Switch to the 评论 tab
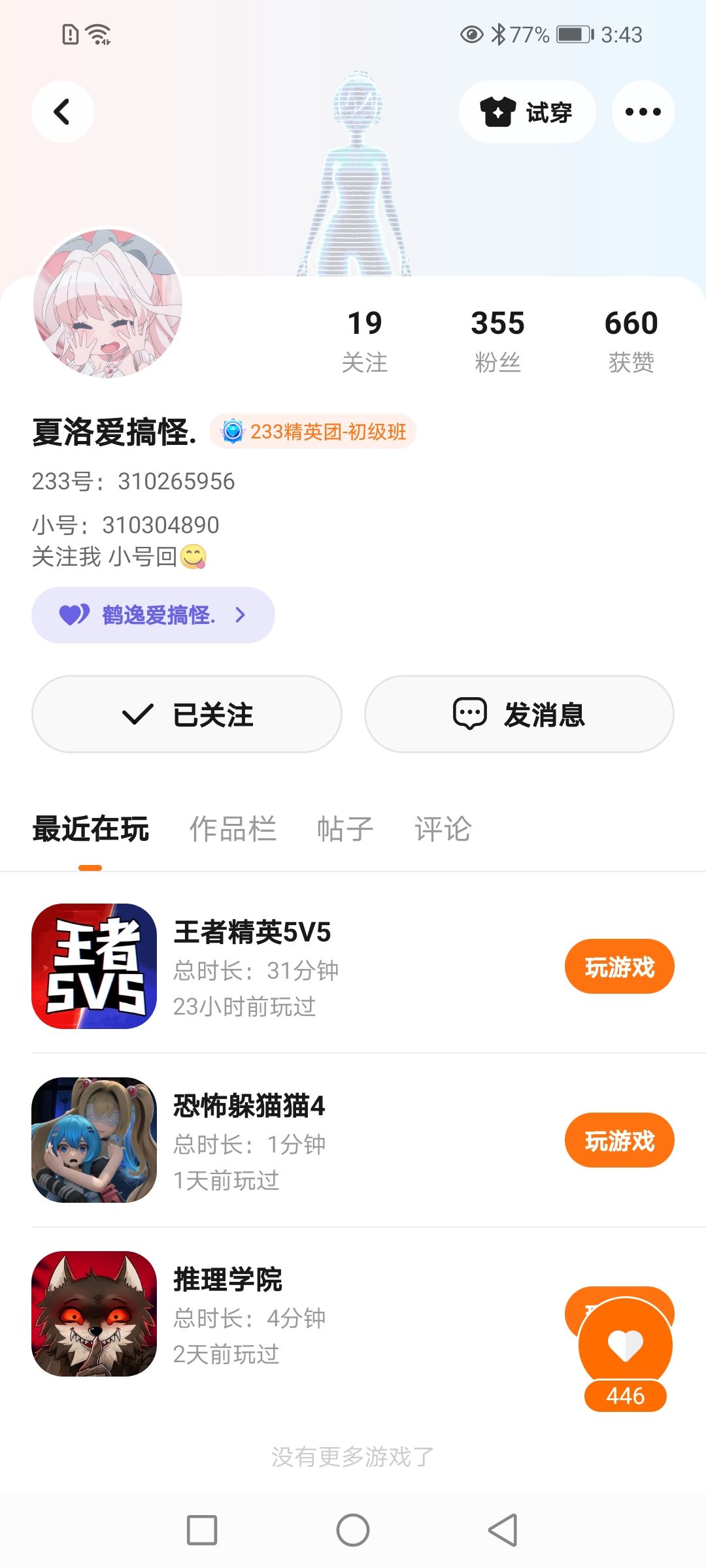This screenshot has width=706, height=1568. pyautogui.click(x=443, y=829)
